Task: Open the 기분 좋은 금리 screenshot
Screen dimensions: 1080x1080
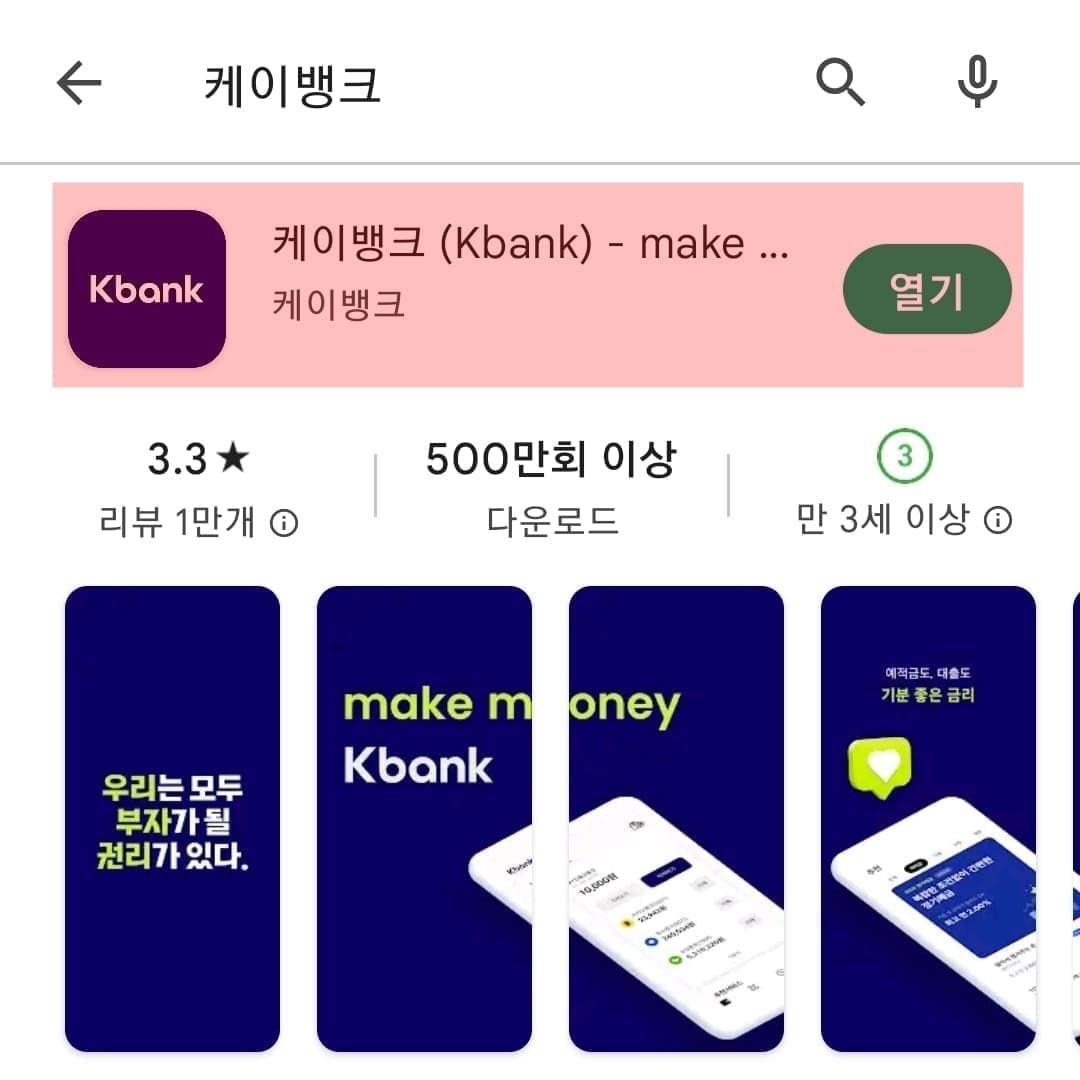Action: 928,818
